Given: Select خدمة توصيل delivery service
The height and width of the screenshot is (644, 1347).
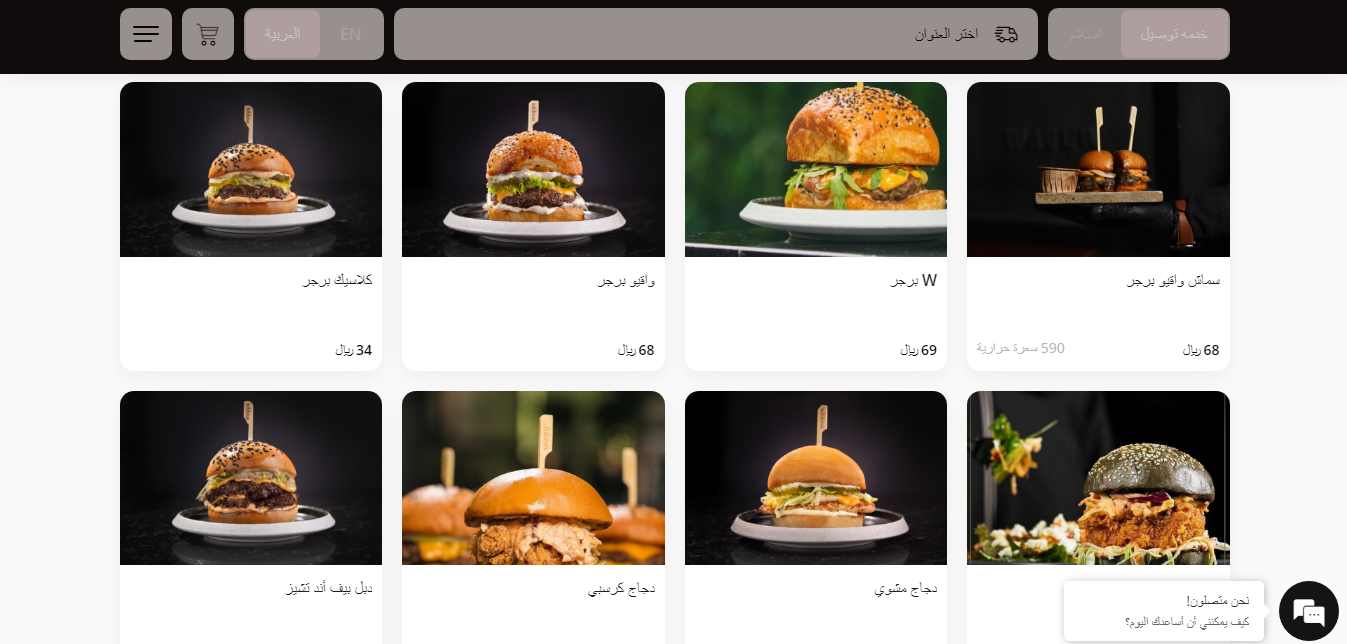Looking at the screenshot, I should [x=1174, y=34].
